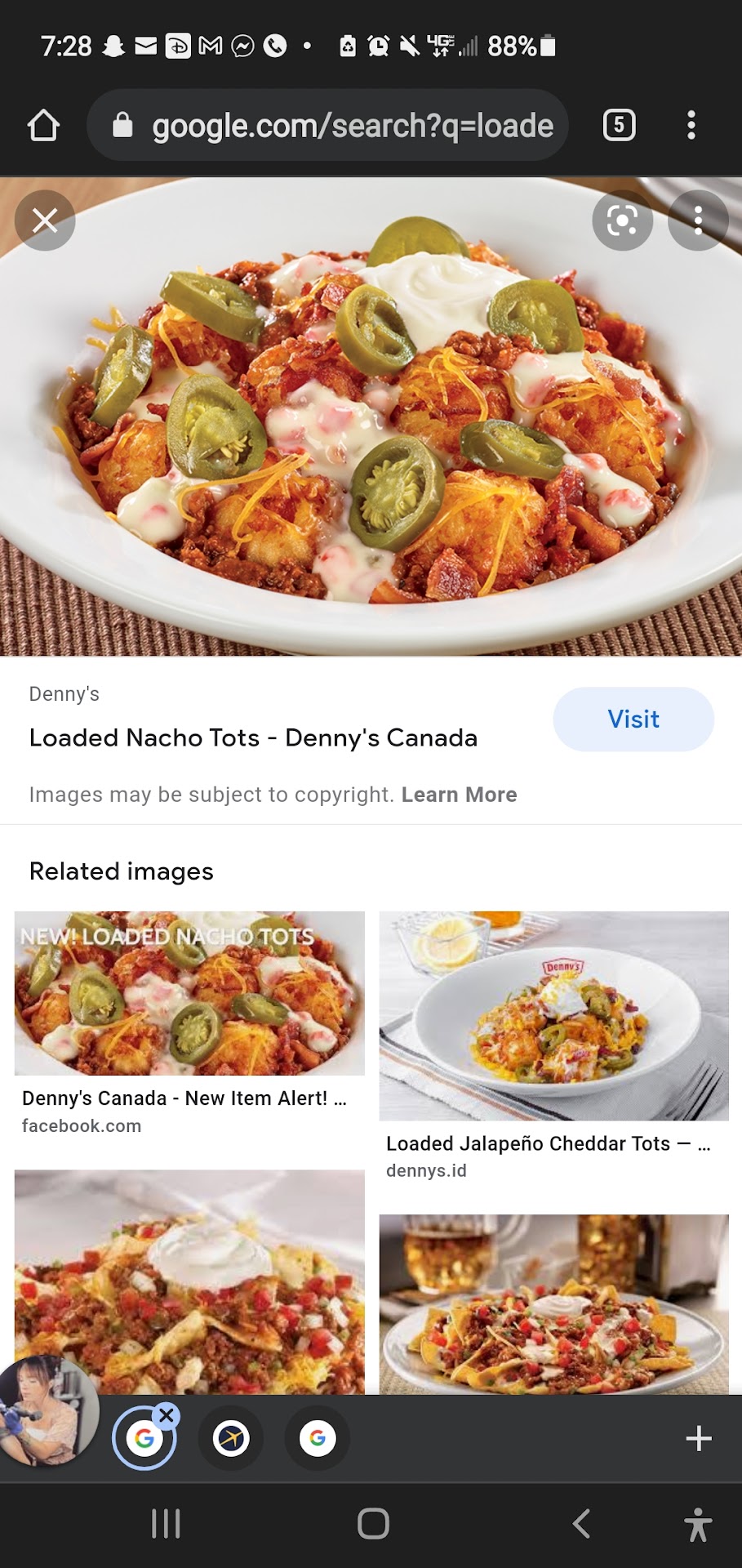
Task: Go to the browser home page
Action: [44, 125]
